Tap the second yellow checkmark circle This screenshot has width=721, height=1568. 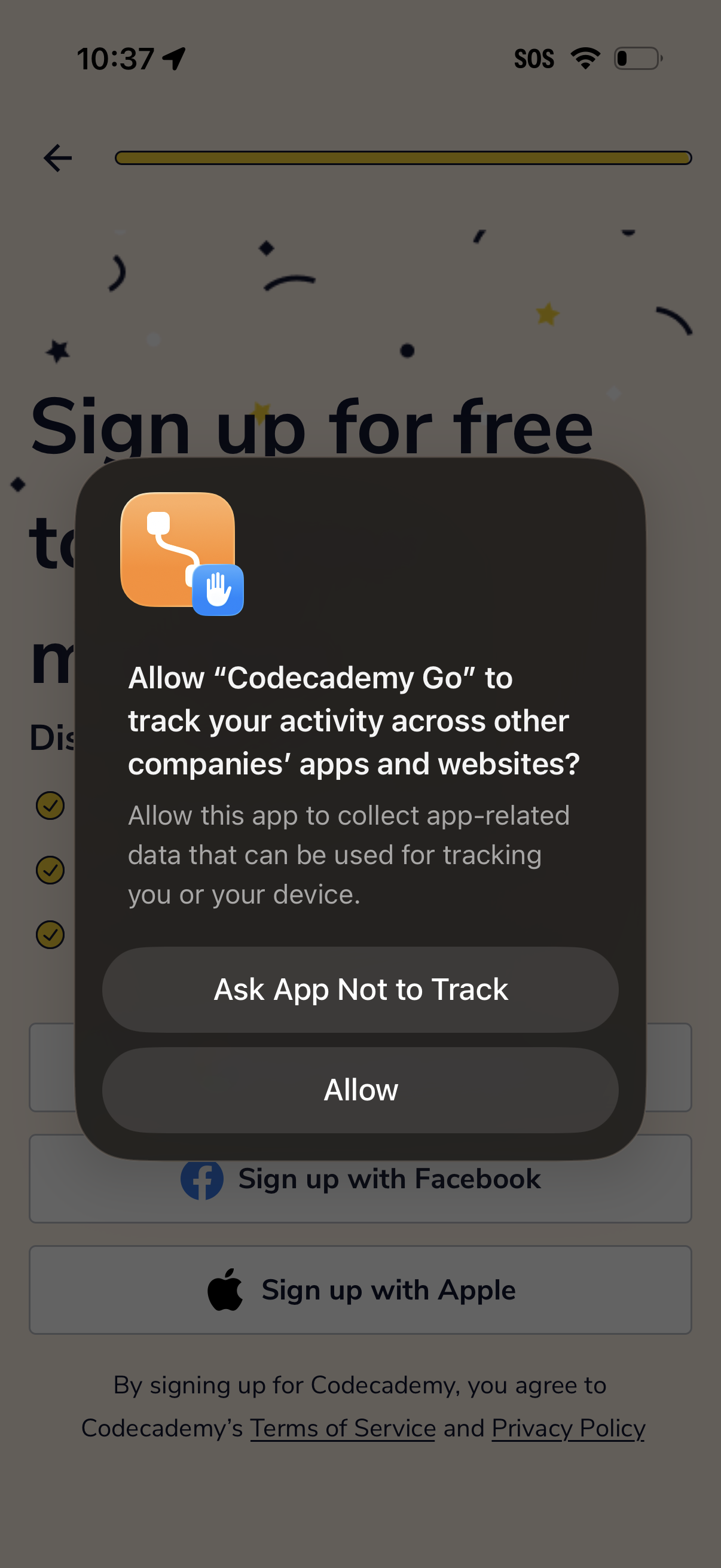49,871
